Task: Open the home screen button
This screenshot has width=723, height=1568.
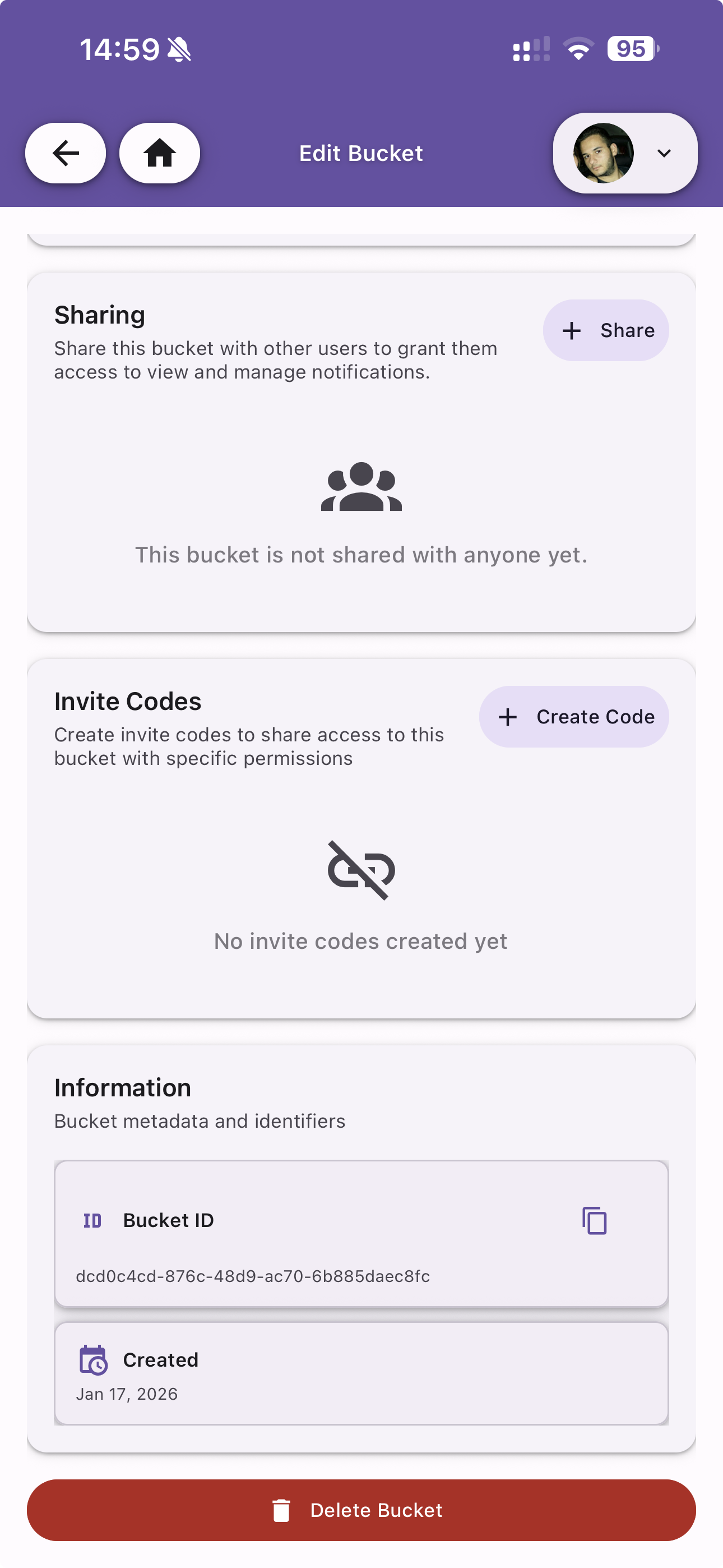Action: (x=159, y=153)
